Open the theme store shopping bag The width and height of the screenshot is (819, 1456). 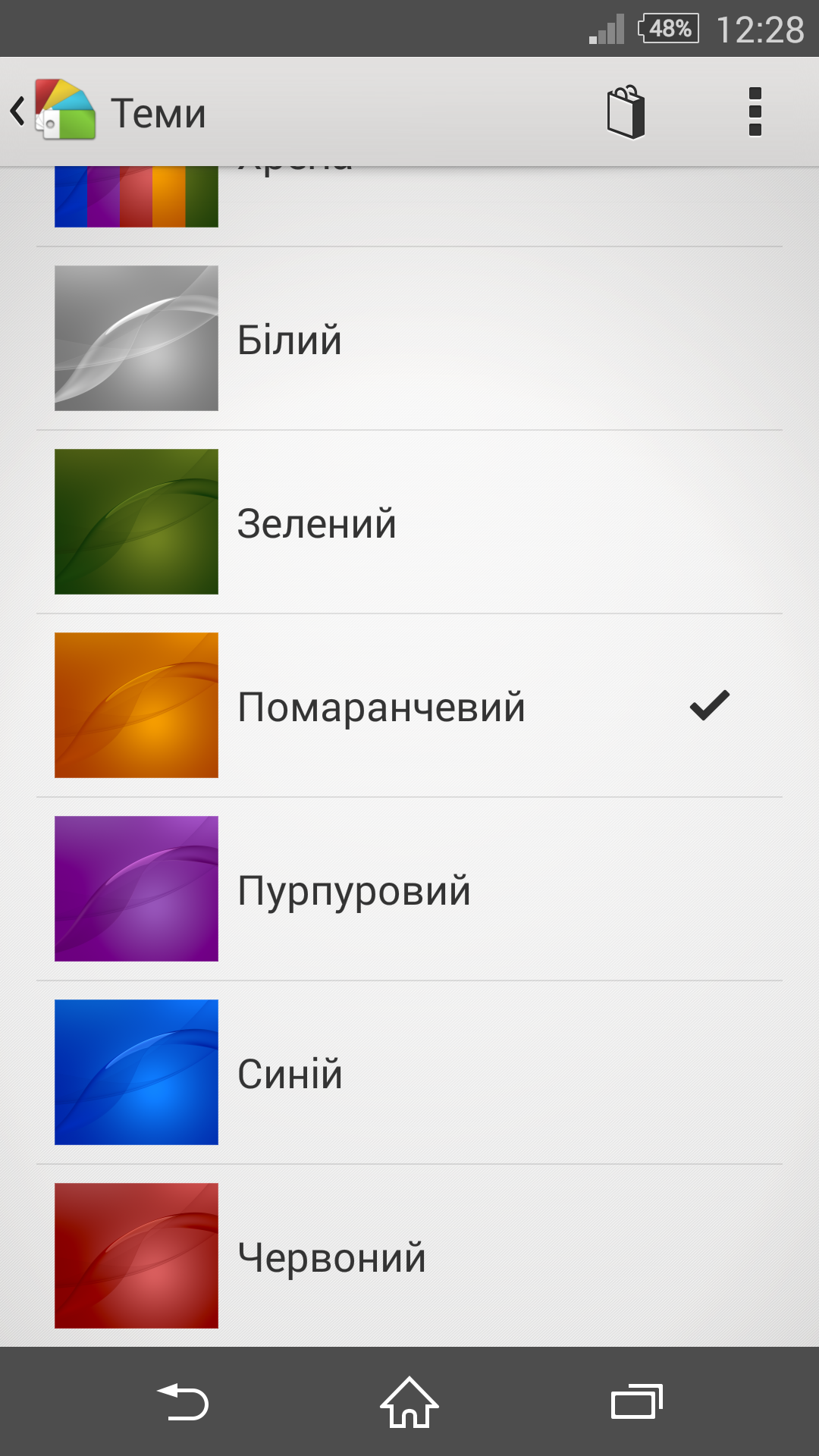[626, 112]
